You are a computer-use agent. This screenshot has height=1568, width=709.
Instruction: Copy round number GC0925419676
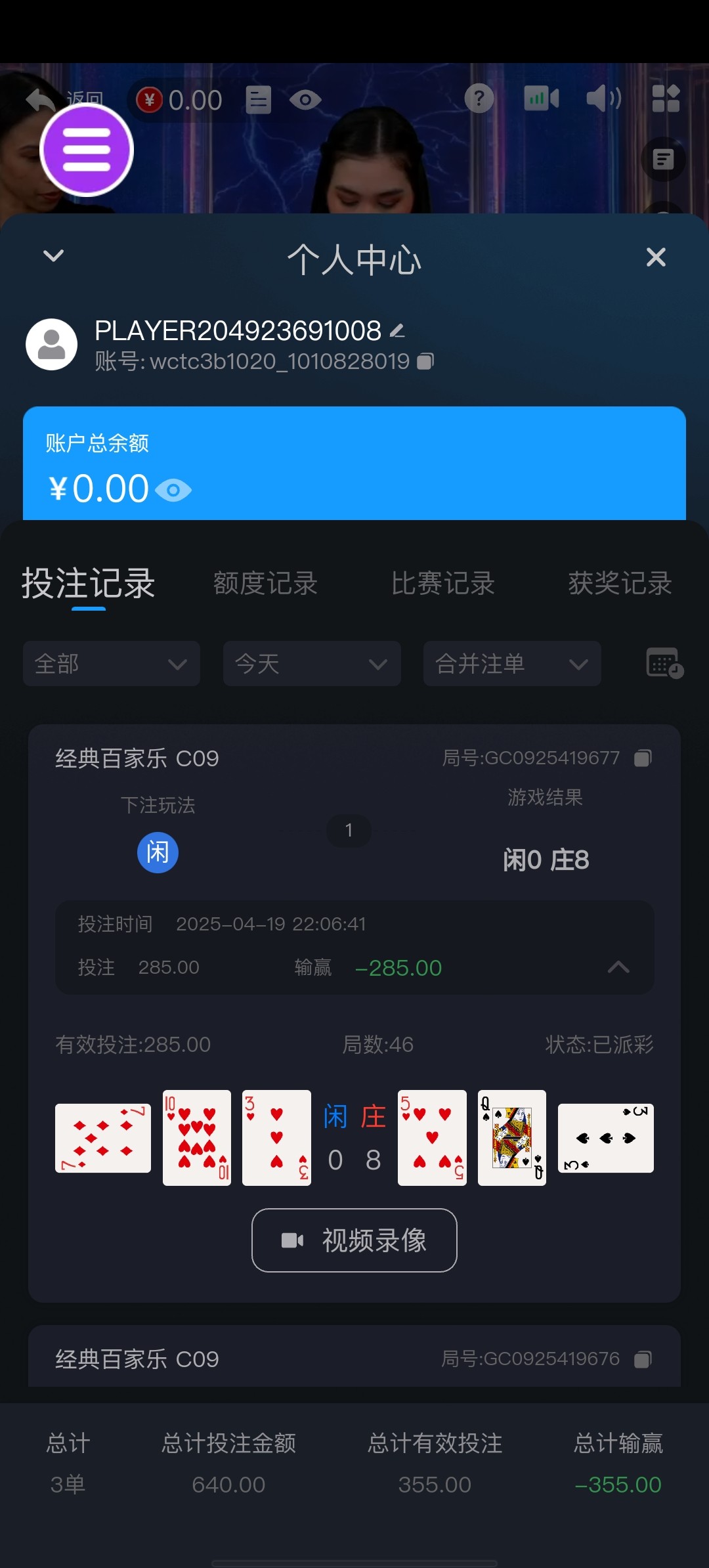643,1359
